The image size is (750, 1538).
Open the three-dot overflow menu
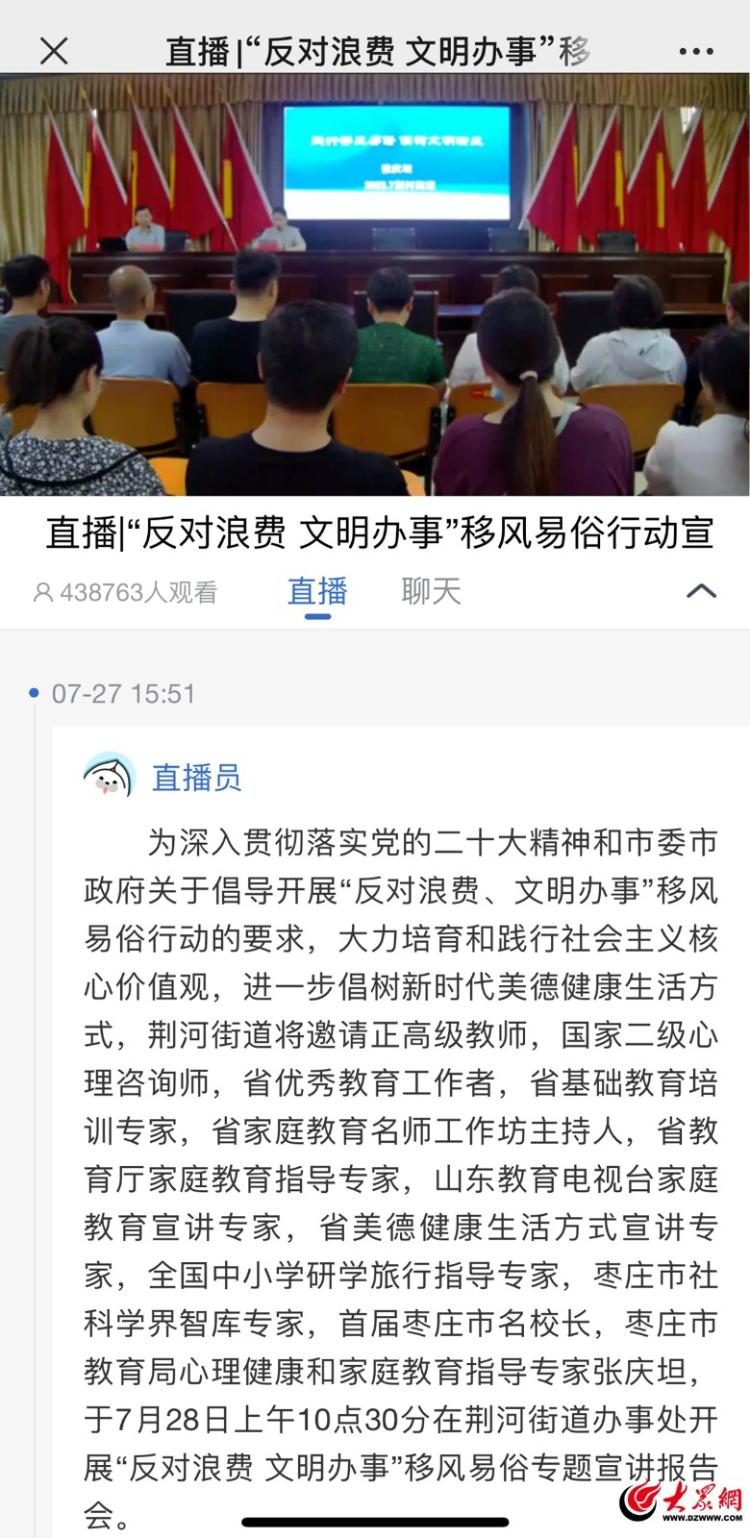tap(696, 51)
